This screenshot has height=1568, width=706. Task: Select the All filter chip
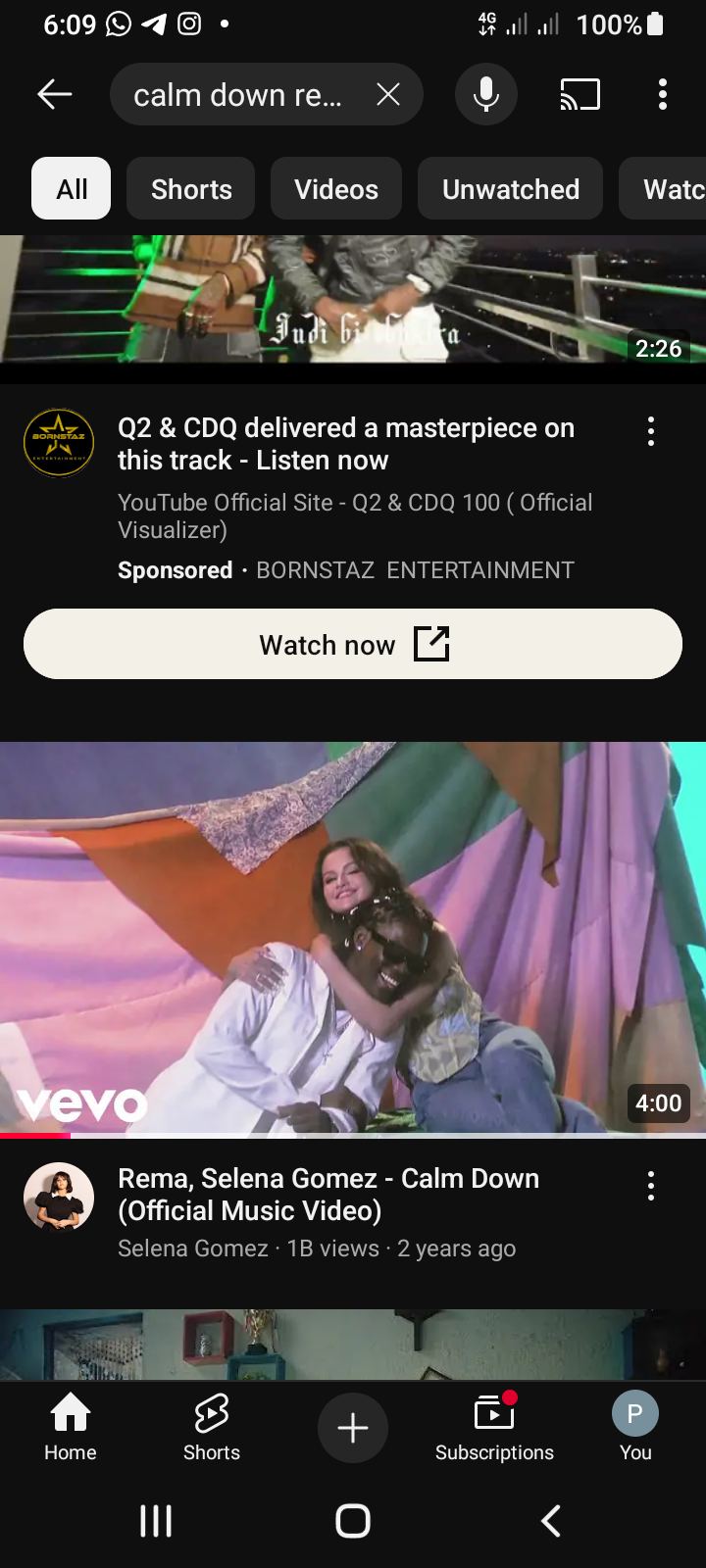point(72,188)
